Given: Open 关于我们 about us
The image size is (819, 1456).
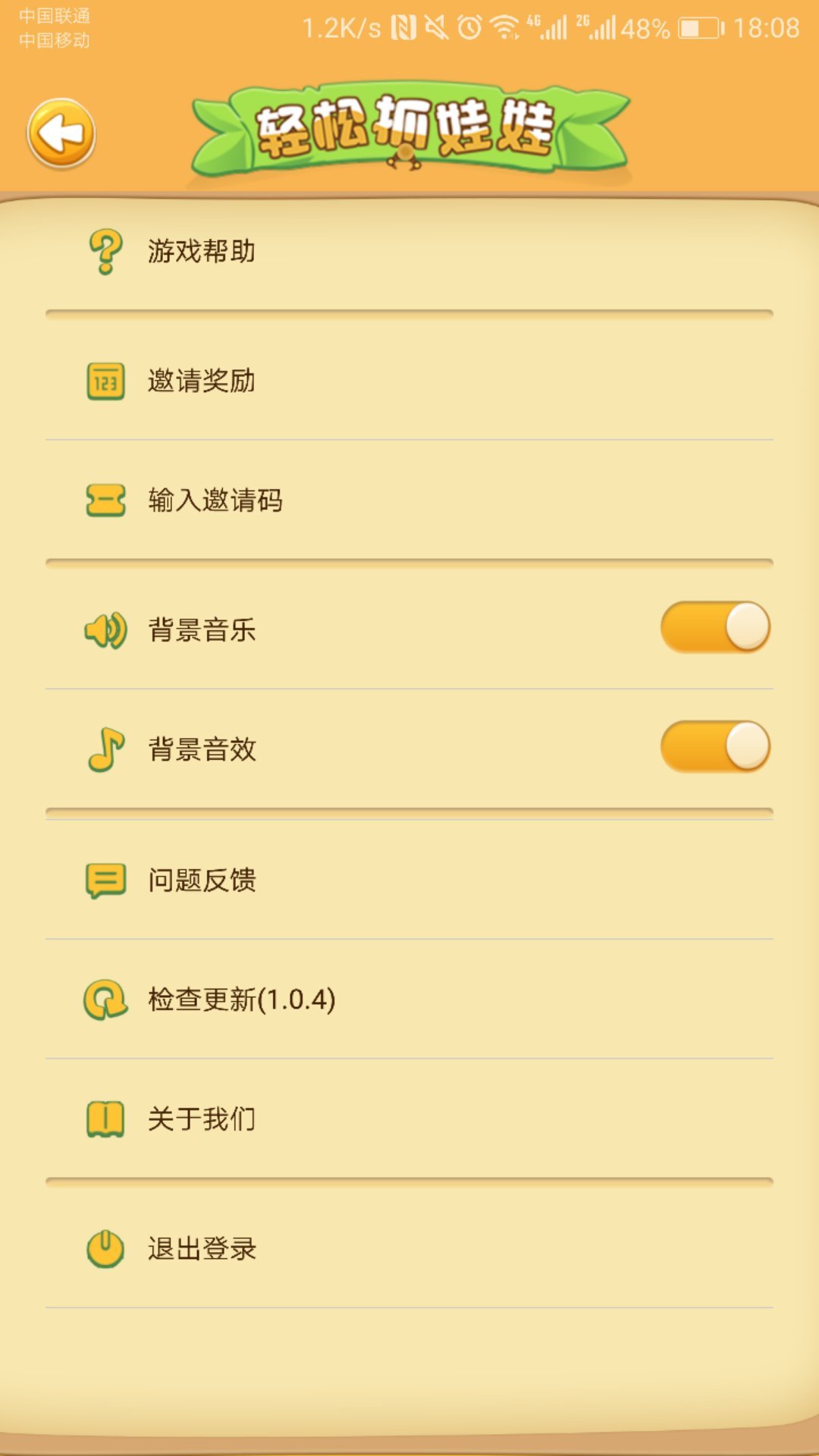Looking at the screenshot, I should coord(201,1119).
